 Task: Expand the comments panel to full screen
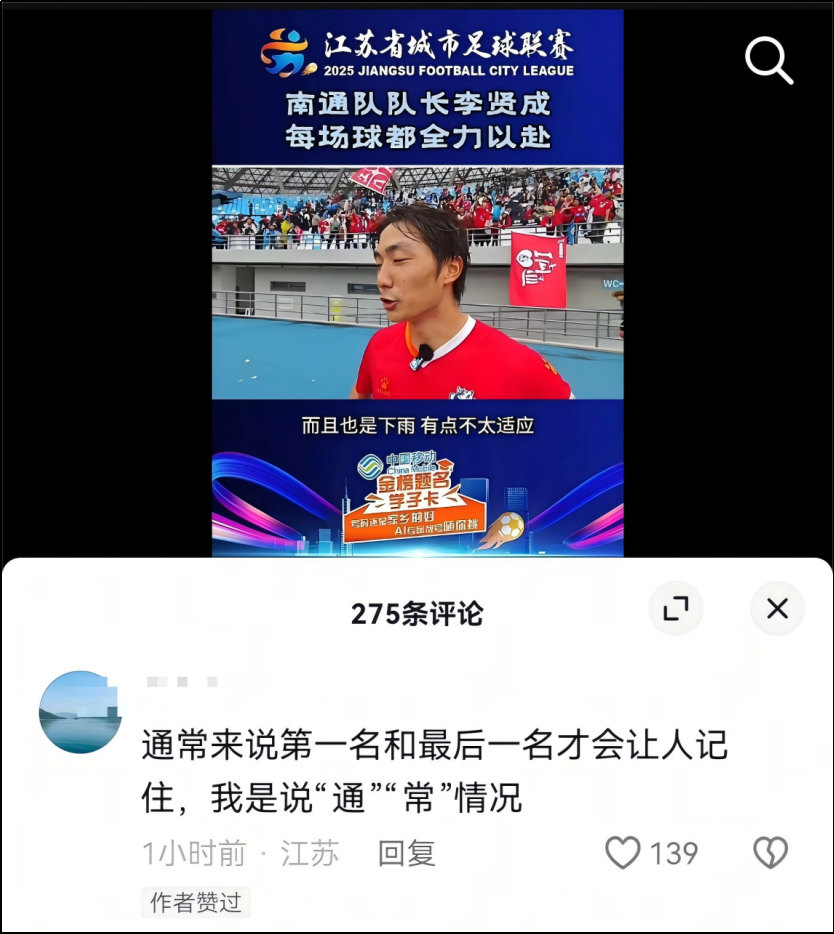(676, 608)
